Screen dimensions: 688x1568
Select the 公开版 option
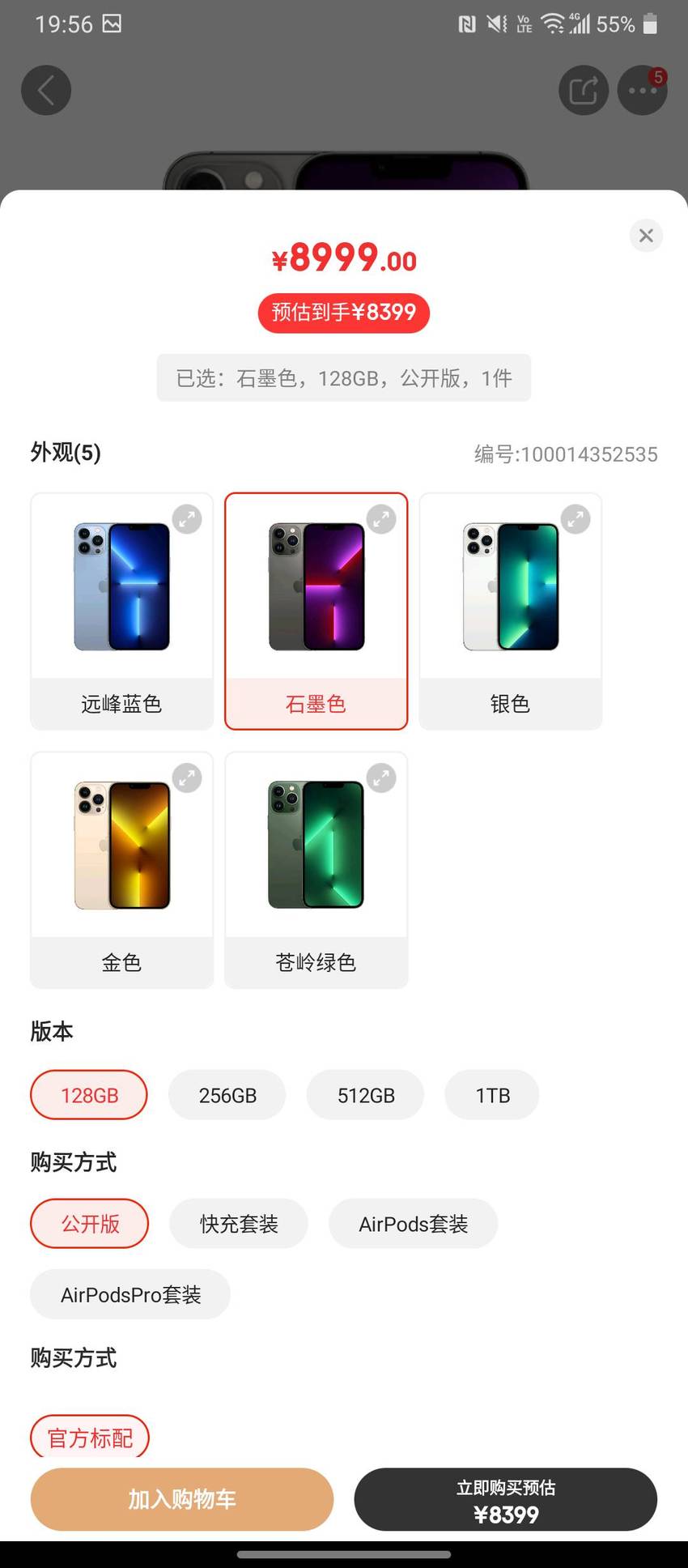pyautogui.click(x=90, y=1224)
